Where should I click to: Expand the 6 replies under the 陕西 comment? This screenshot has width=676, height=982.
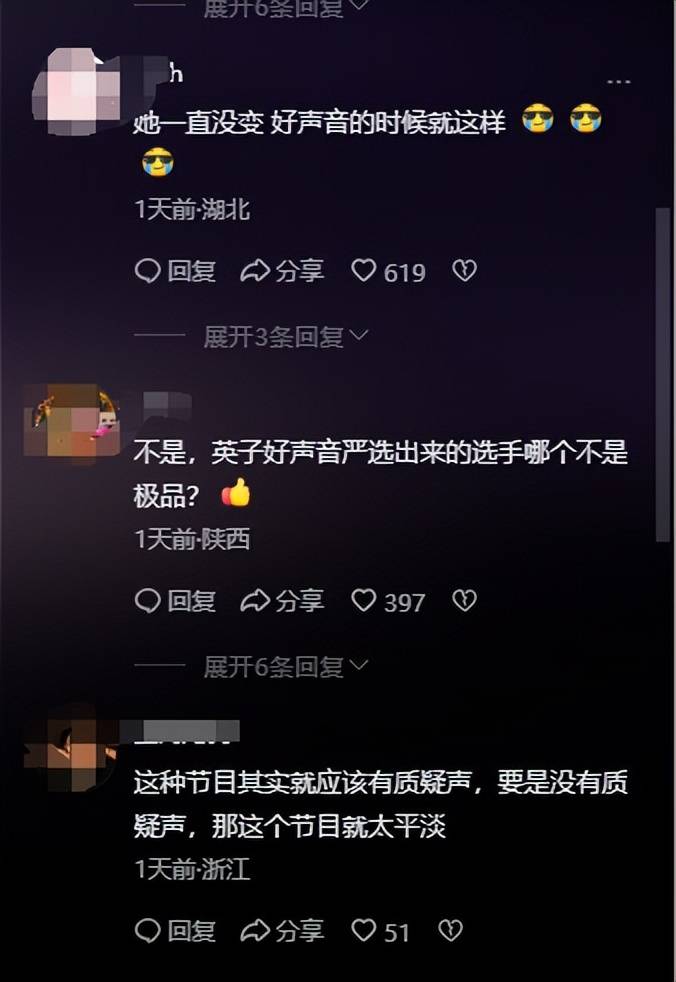pyautogui.click(x=285, y=667)
